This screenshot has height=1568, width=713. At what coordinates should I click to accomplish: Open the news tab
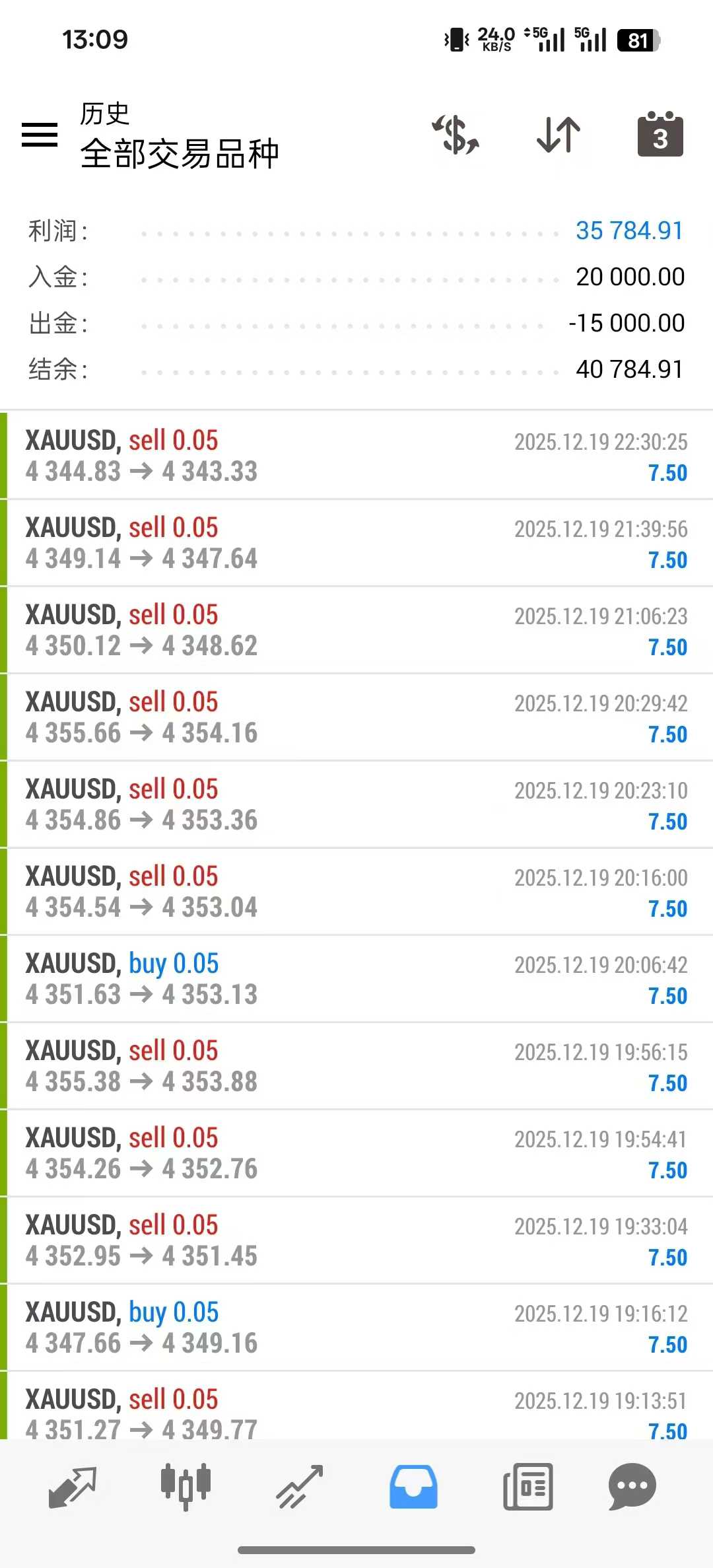(527, 1487)
